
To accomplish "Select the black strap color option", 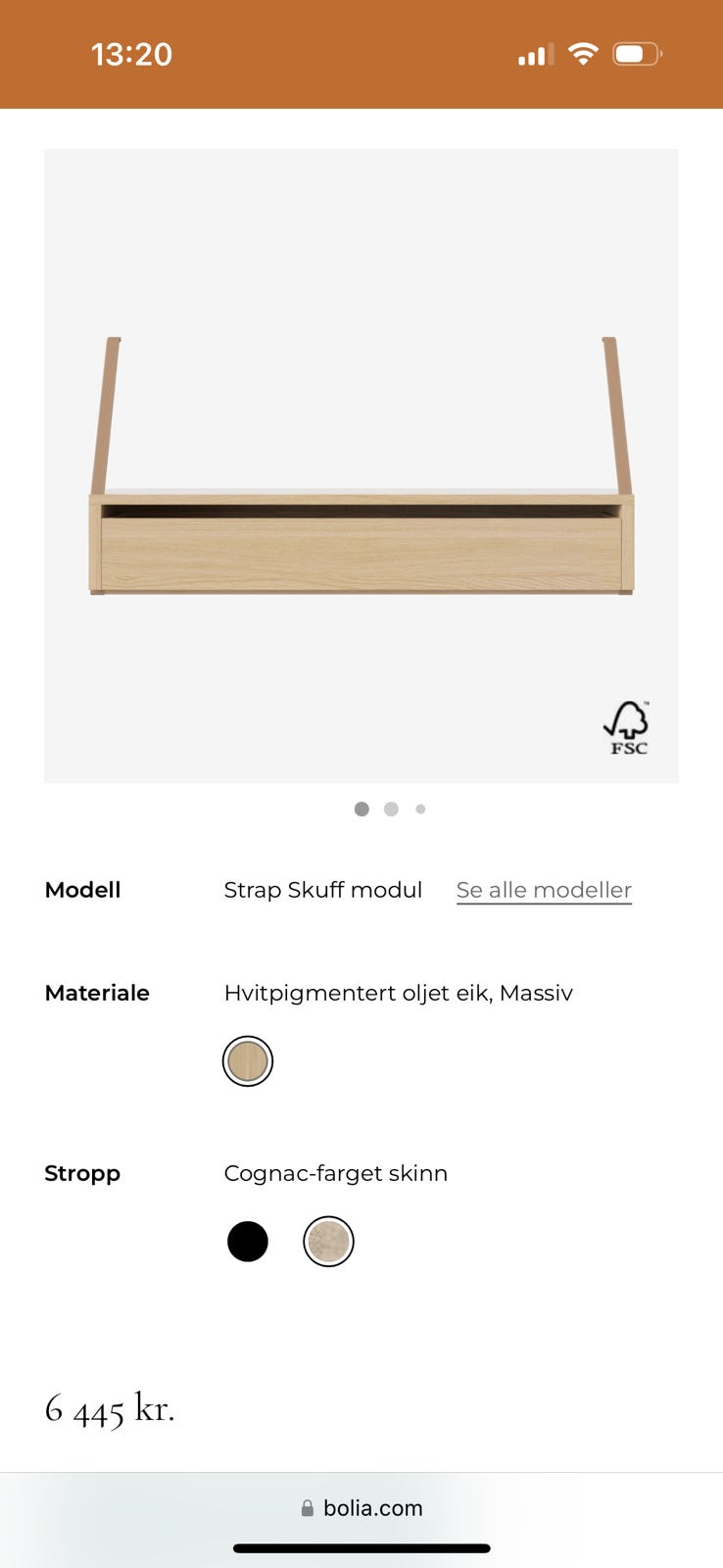I will tap(248, 1241).
